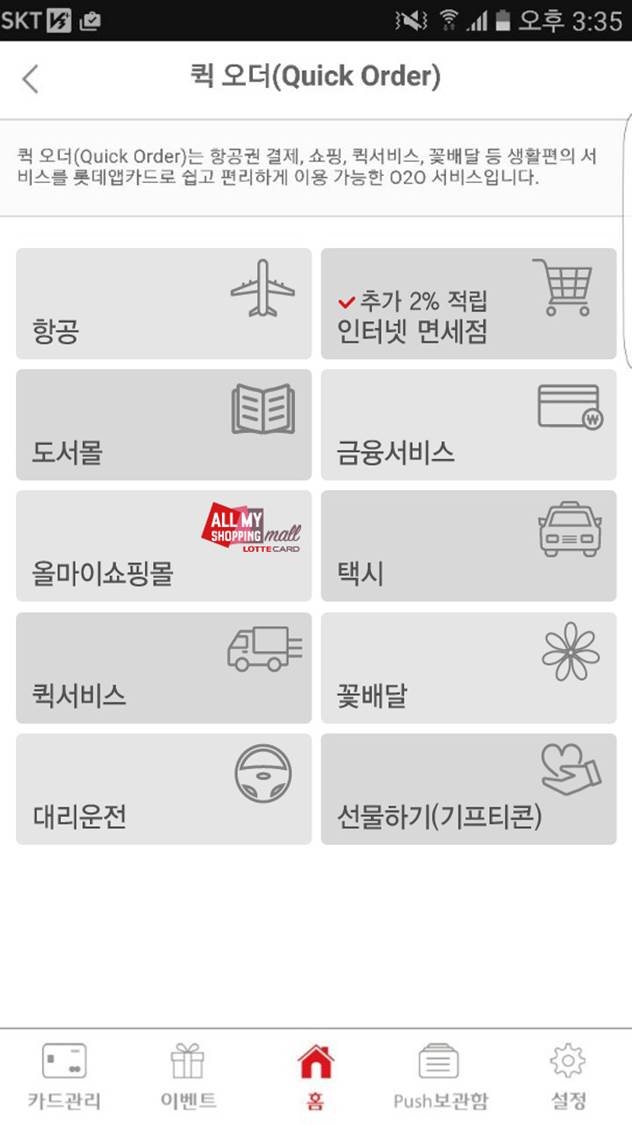Viewport: 632px width, 1125px height.
Task: Open 선물하기(기프티콘)
Action: click(468, 789)
